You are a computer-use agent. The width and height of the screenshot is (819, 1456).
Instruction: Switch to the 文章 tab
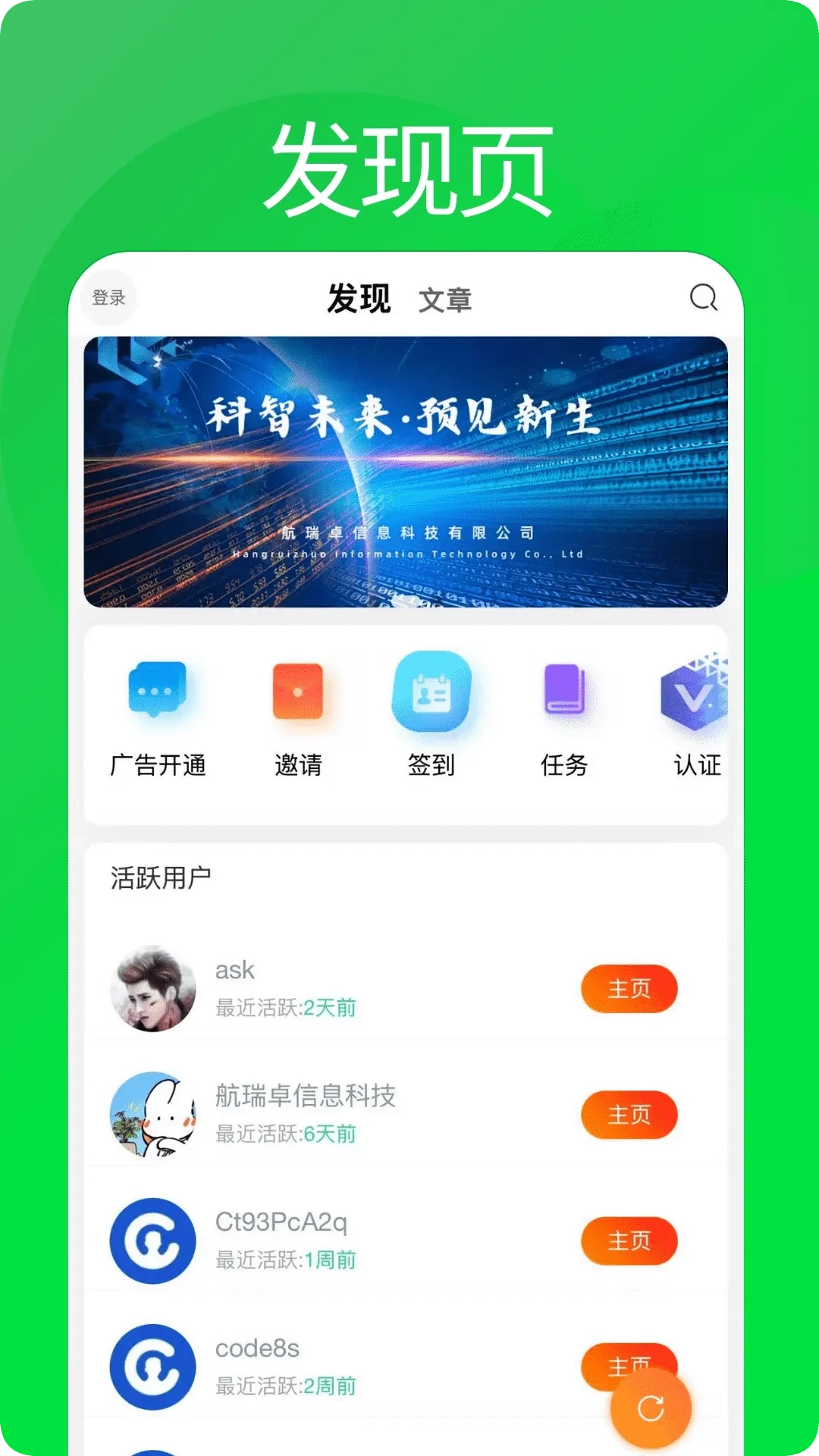point(447,299)
